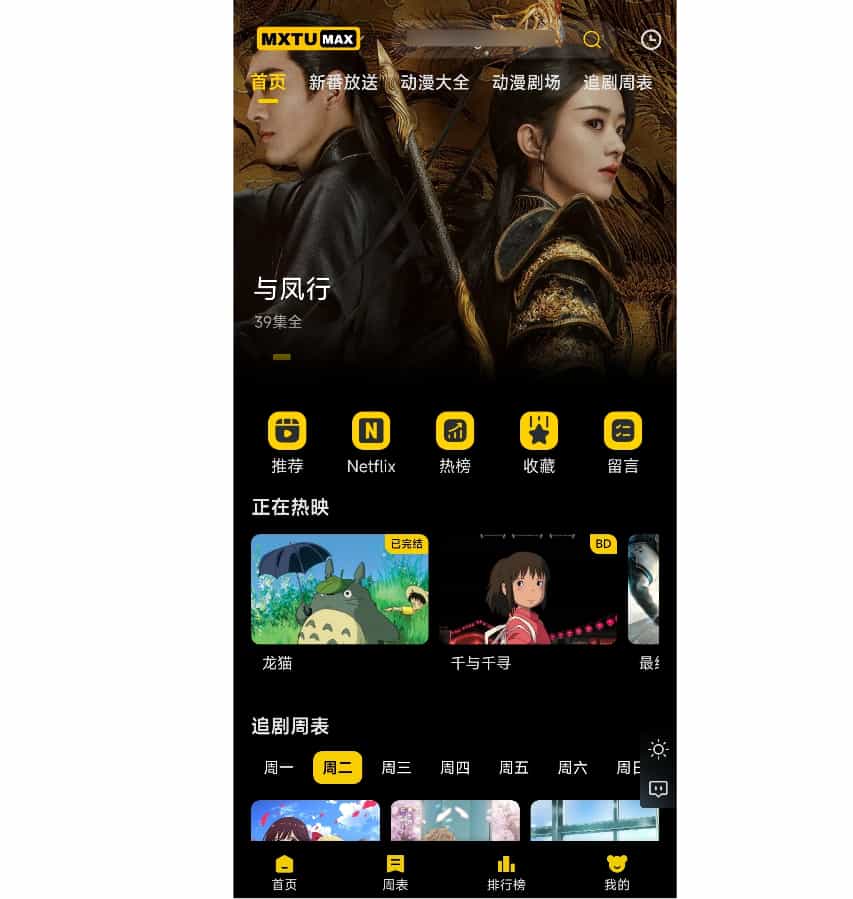Viewport: 853px width, 899px height.
Task: View the 热榜 hot list shortcut
Action: [455, 443]
